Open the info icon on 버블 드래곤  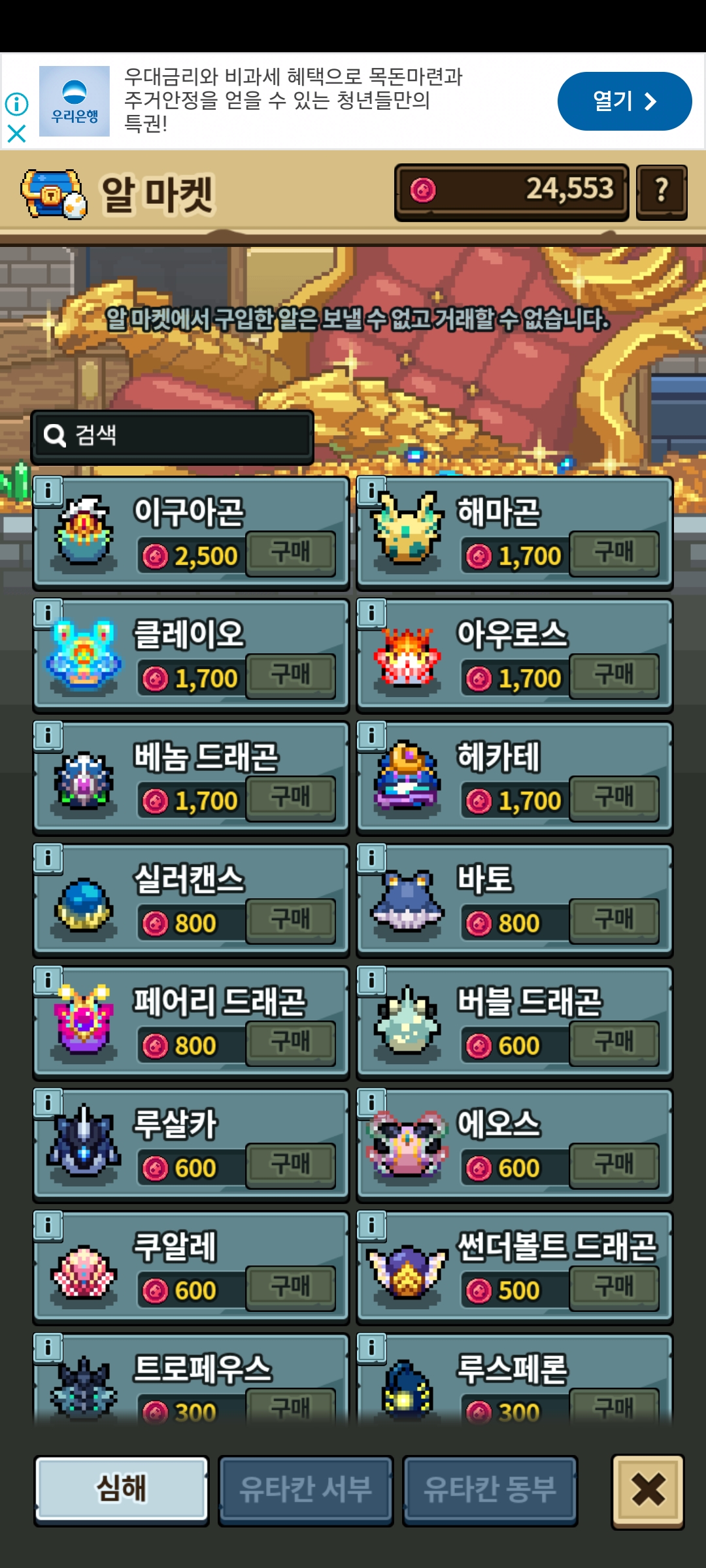coord(371,980)
